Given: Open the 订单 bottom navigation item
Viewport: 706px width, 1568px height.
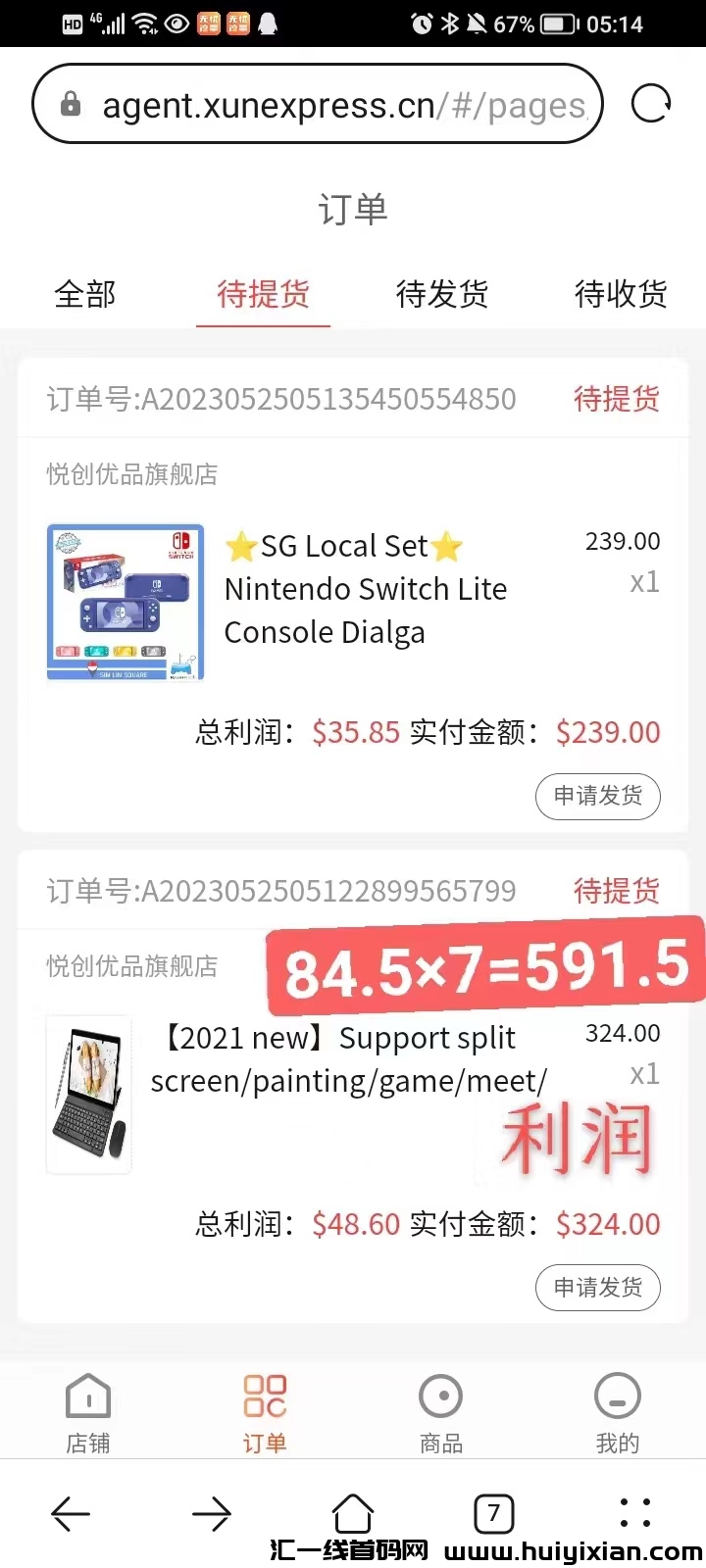Looking at the screenshot, I should pyautogui.click(x=265, y=1412).
